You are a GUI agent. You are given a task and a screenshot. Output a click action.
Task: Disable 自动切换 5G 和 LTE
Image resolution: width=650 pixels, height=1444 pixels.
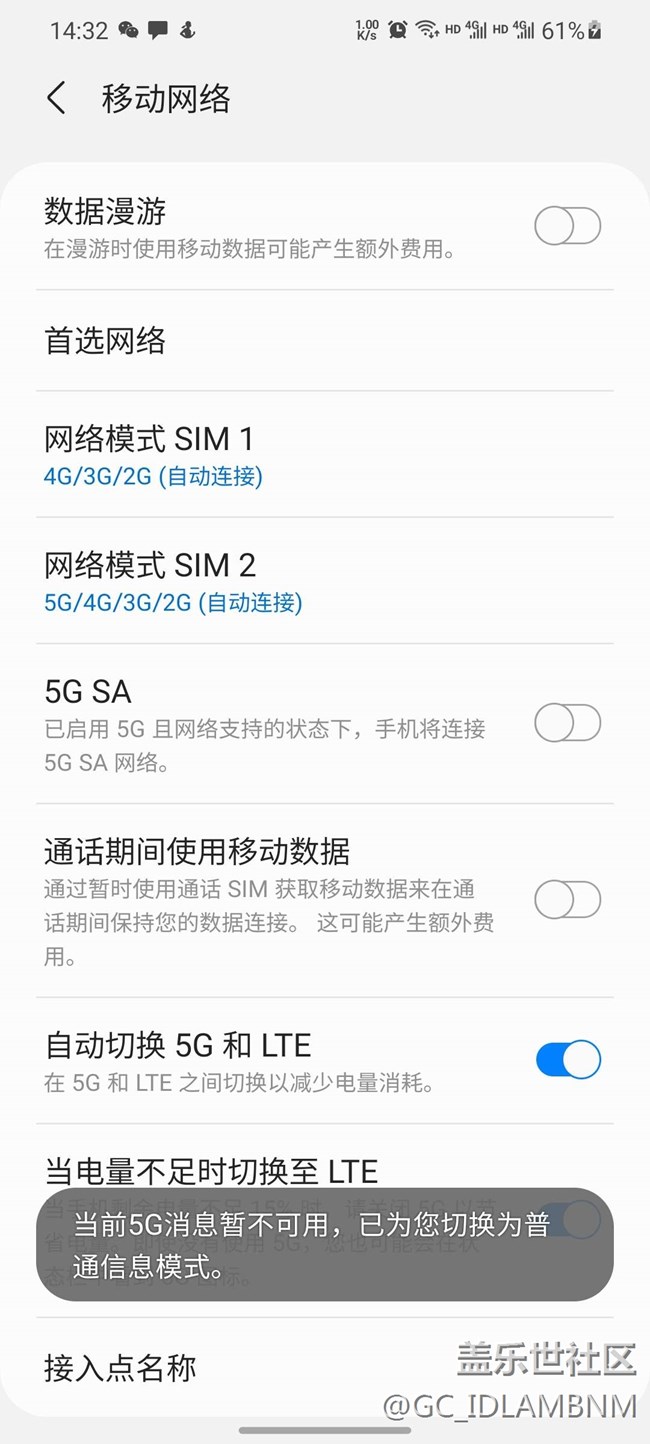pos(567,1059)
